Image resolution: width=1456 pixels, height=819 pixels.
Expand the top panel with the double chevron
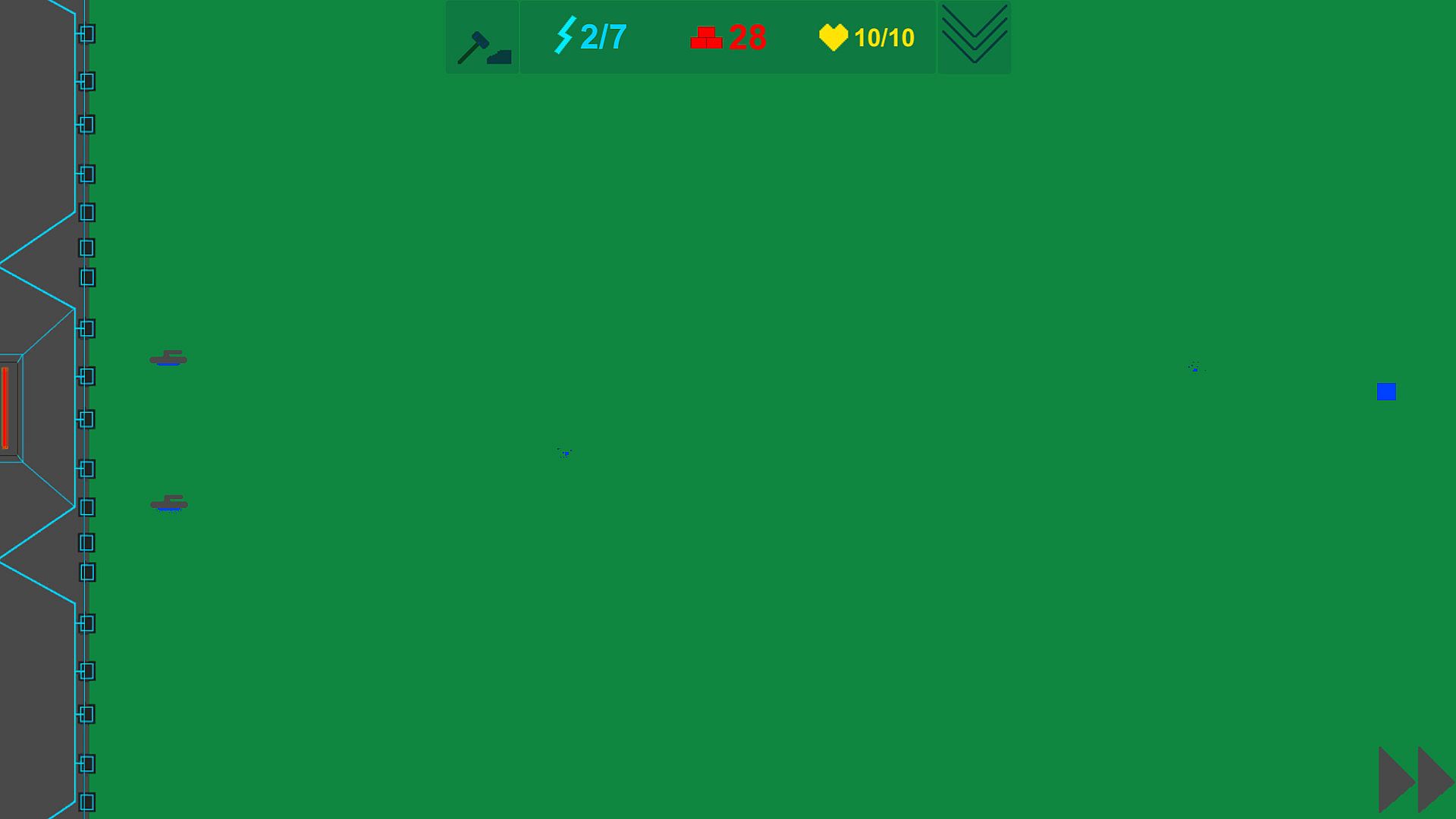(974, 36)
